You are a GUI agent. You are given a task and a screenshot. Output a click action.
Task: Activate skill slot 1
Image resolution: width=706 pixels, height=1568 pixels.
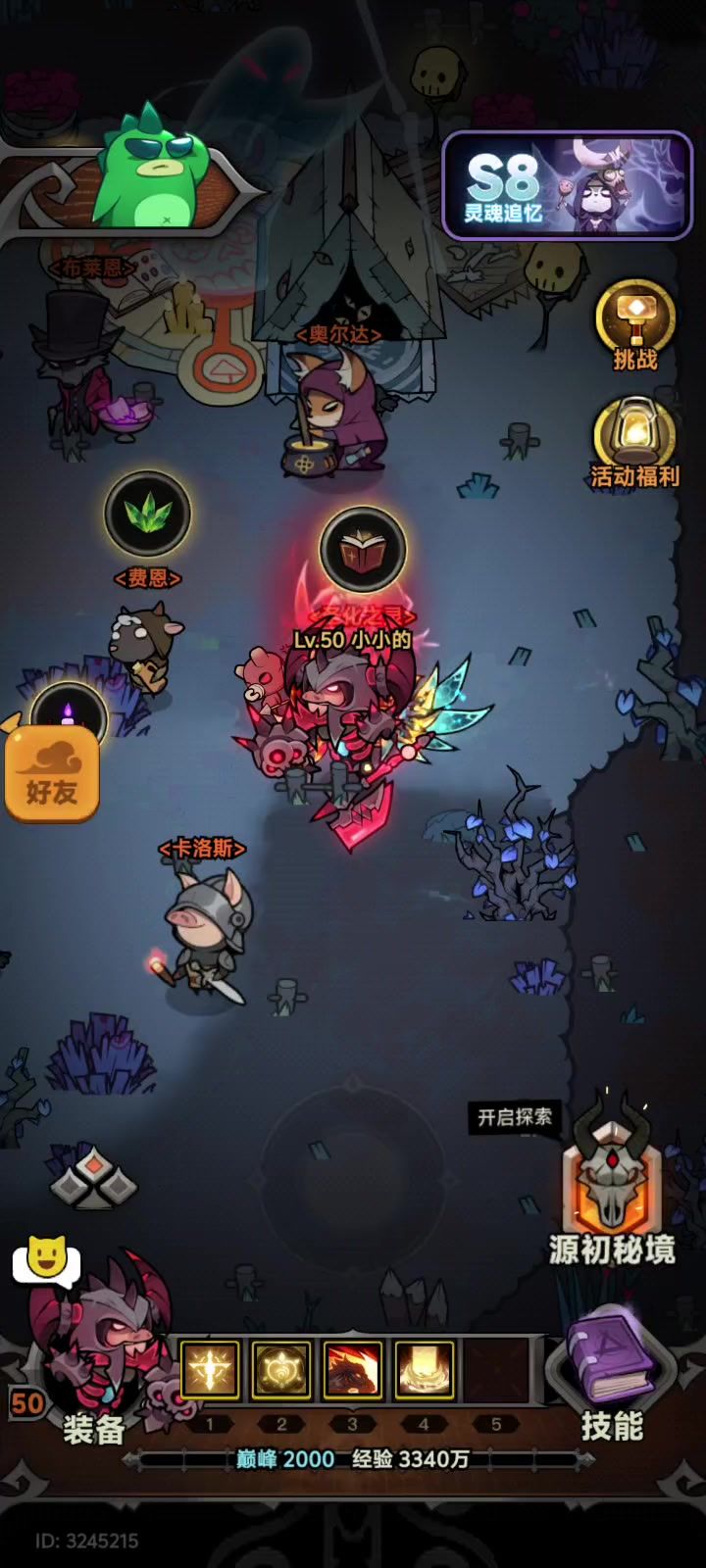click(210, 1369)
